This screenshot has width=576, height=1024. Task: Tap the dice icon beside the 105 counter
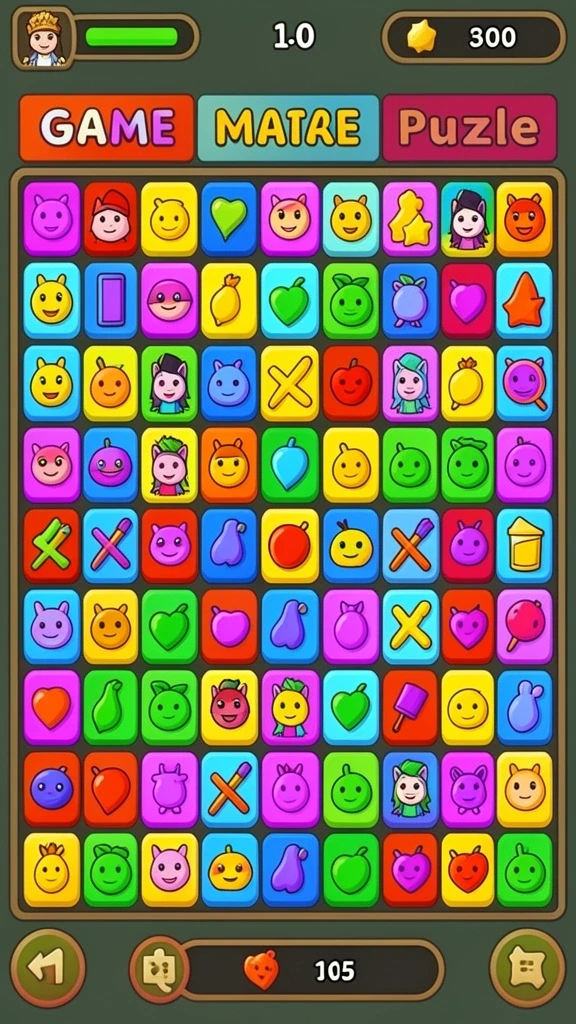159,969
